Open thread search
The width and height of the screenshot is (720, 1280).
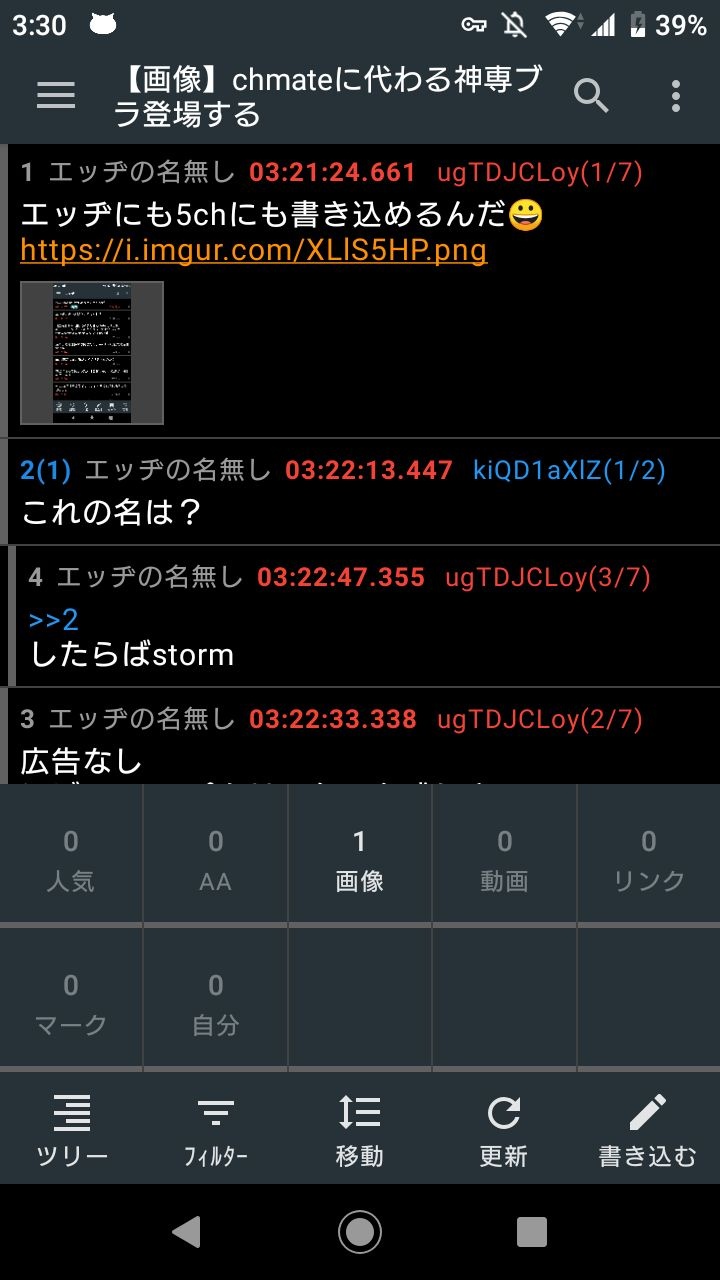[x=591, y=96]
